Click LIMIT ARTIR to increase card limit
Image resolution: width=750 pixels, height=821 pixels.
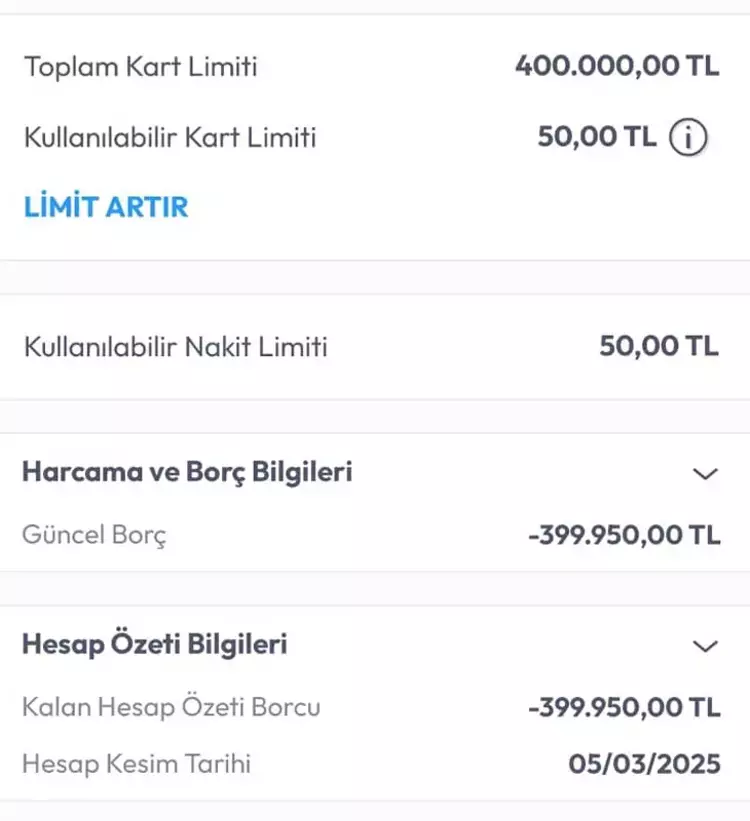pos(105,207)
